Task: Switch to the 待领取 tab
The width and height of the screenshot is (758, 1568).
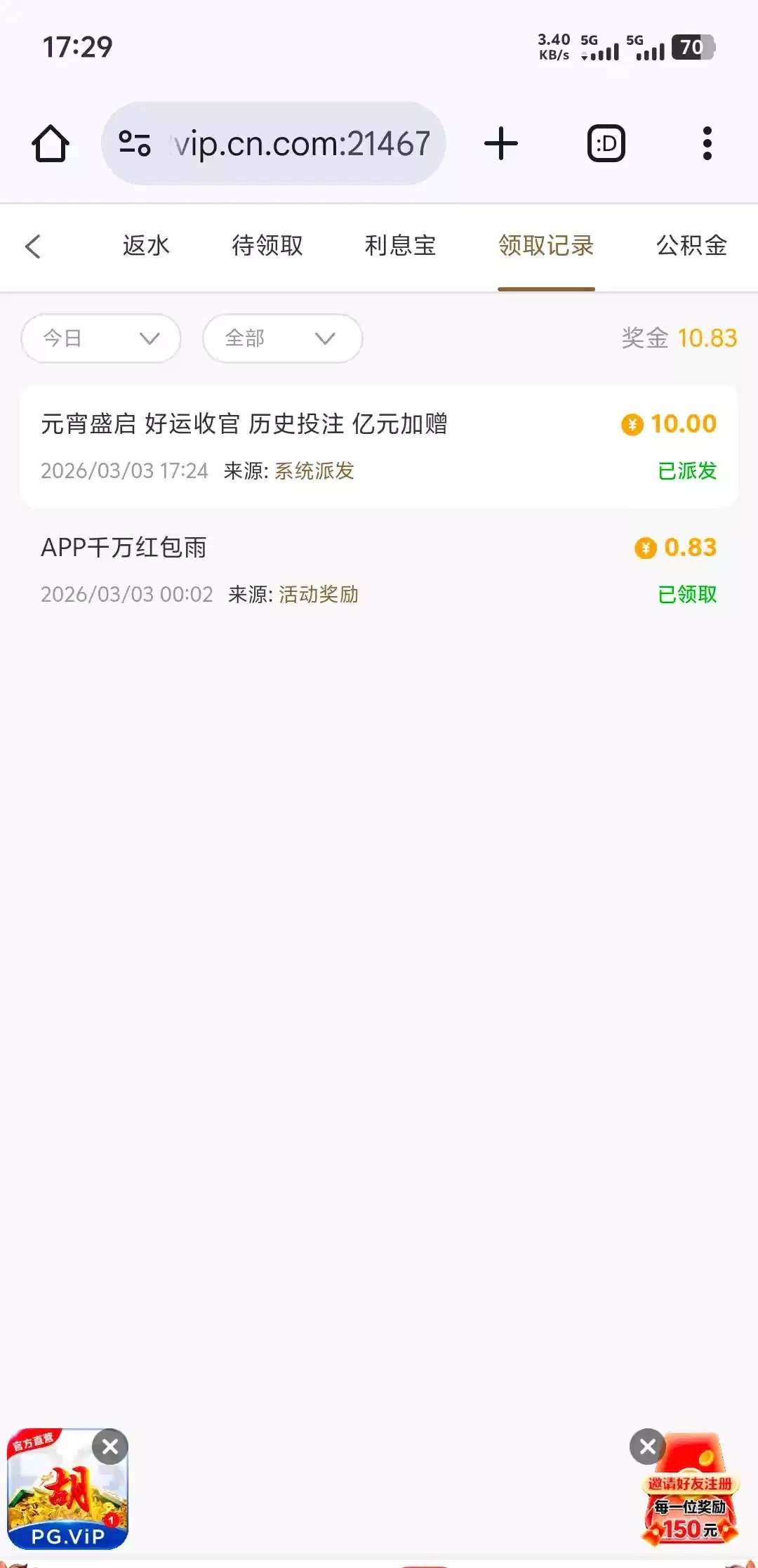Action: pyautogui.click(x=267, y=246)
